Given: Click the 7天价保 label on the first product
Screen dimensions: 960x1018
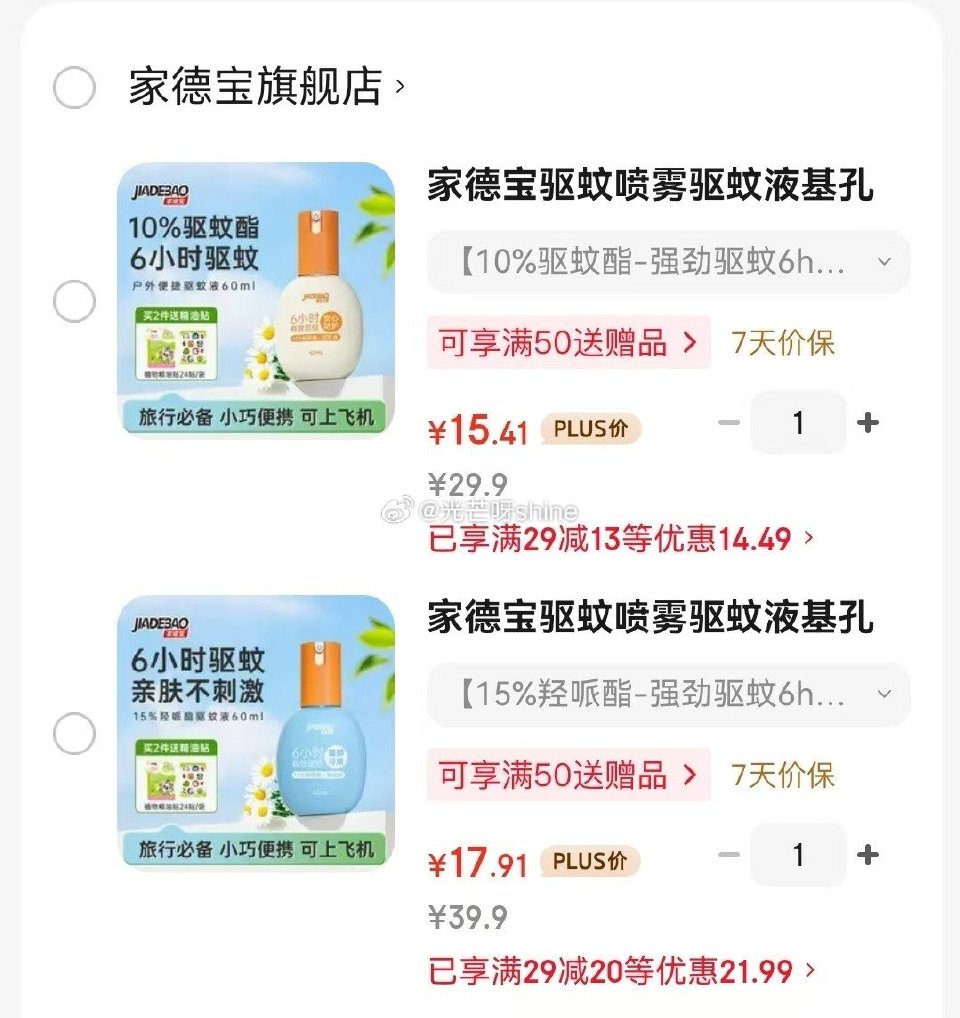Looking at the screenshot, I should [x=784, y=343].
